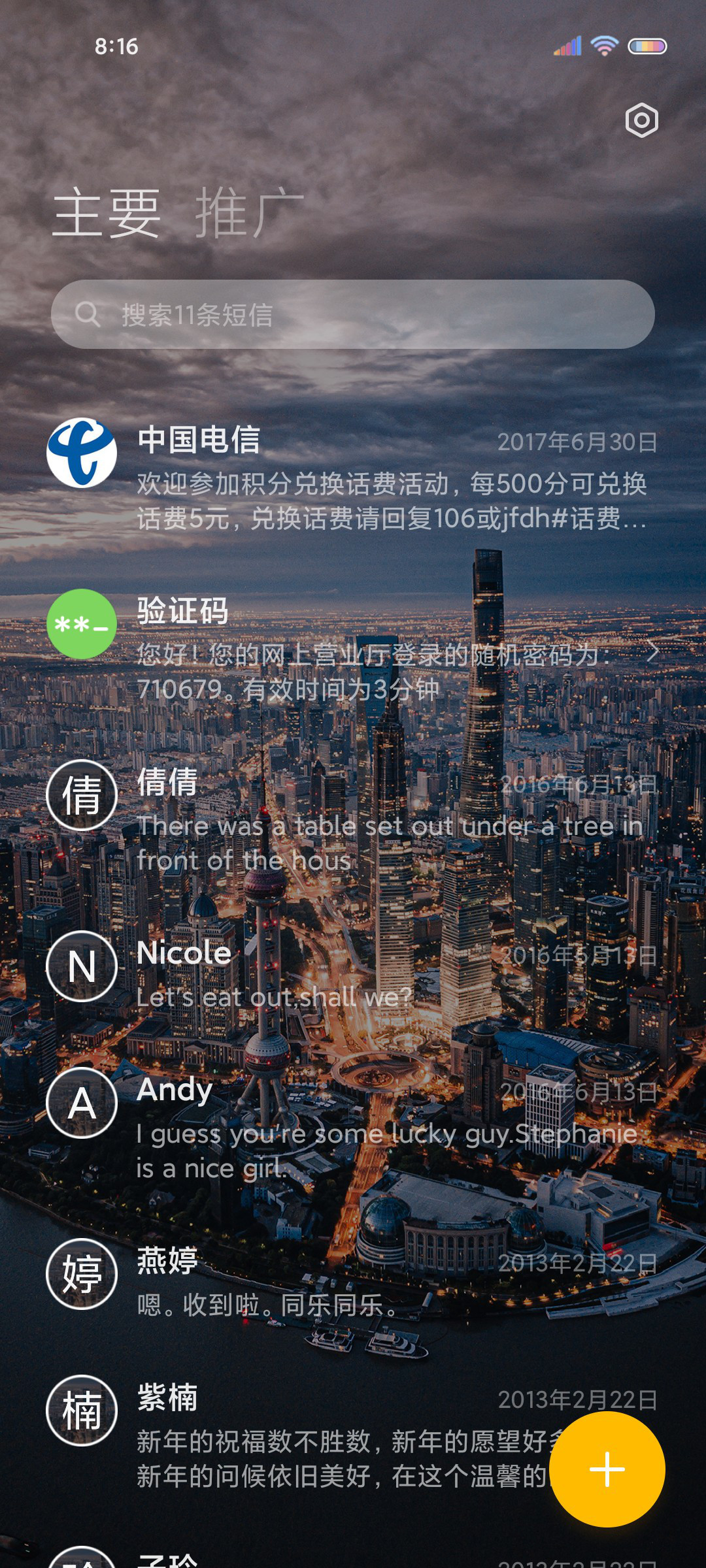
Task: Tap the 搜索11条短信 search box
Action: click(x=353, y=314)
